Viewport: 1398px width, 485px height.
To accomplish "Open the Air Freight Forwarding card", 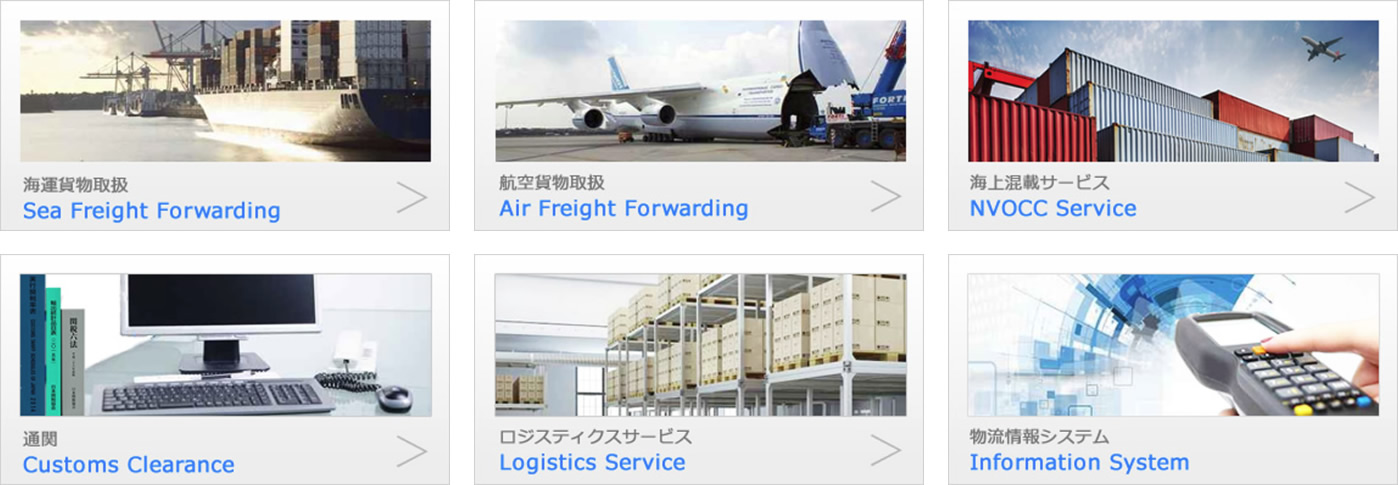I will (x=698, y=115).
